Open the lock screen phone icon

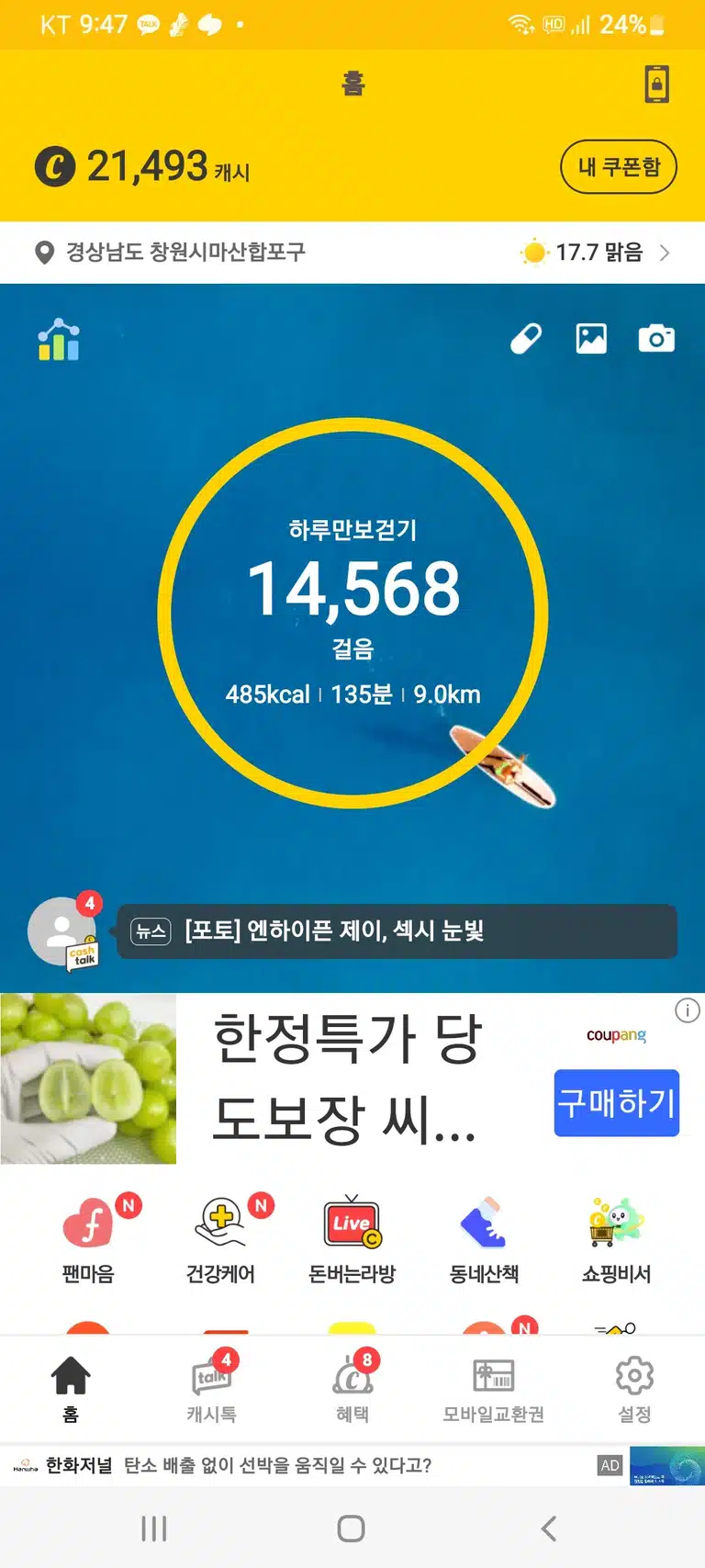pos(655,84)
